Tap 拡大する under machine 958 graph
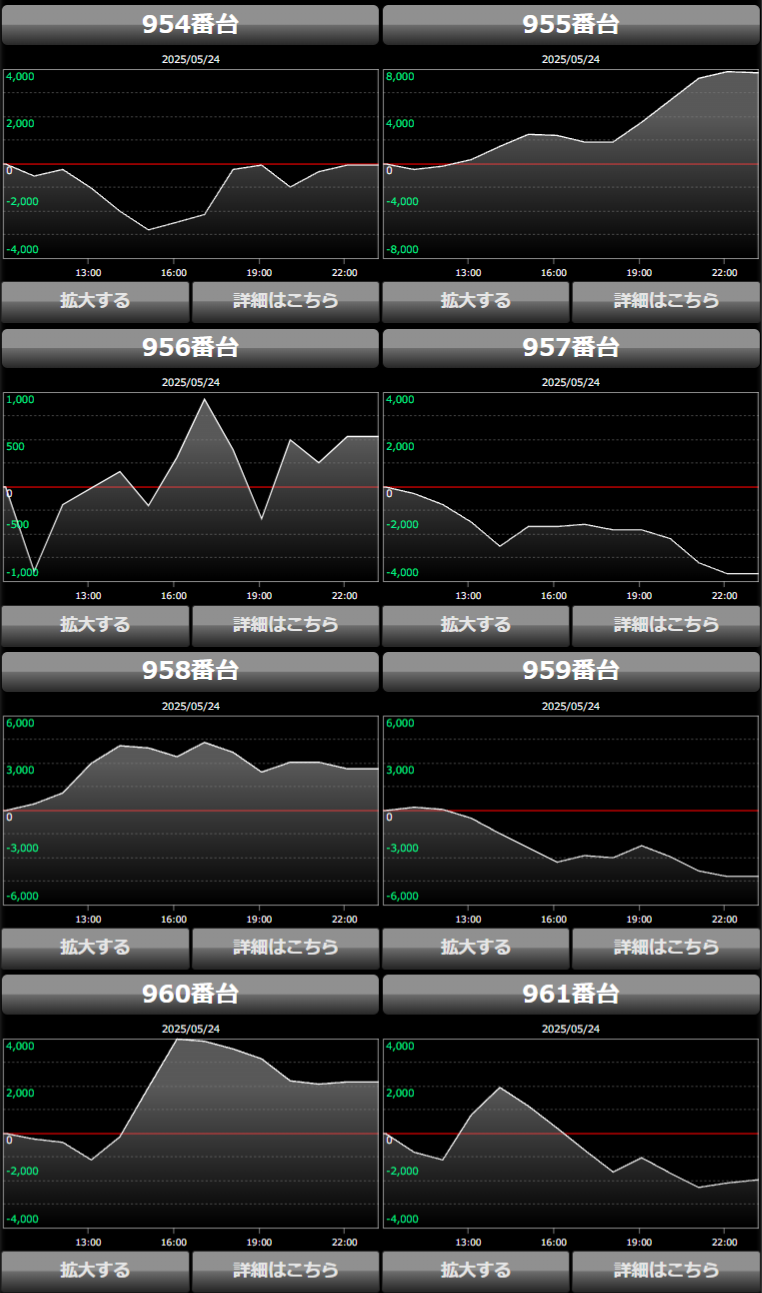This screenshot has height=1293, width=762. coord(95,947)
